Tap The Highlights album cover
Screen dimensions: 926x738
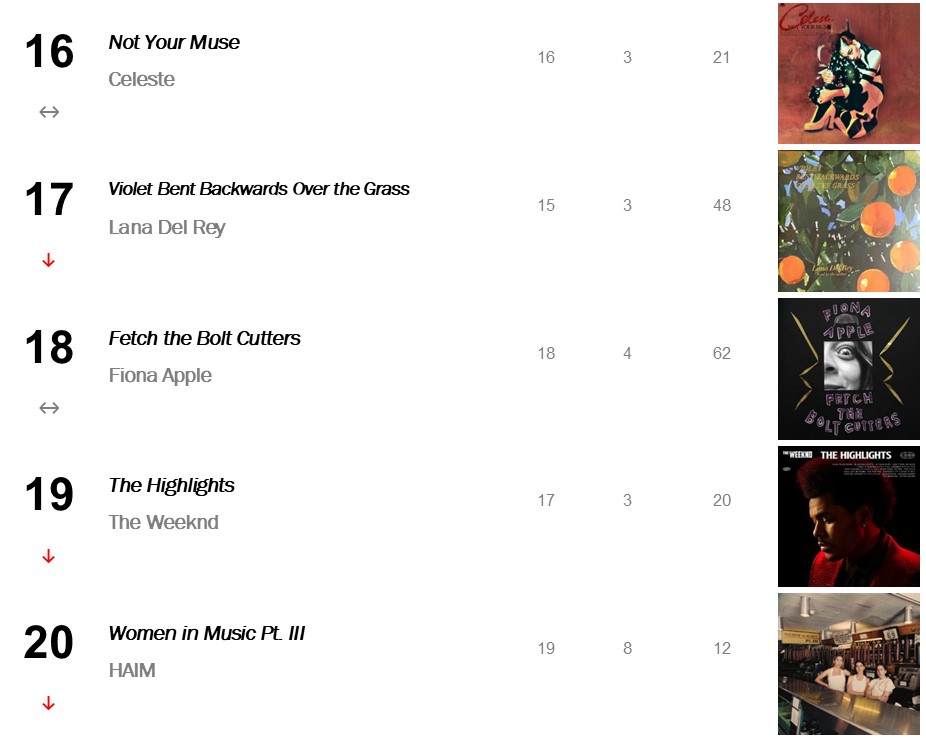(848, 516)
